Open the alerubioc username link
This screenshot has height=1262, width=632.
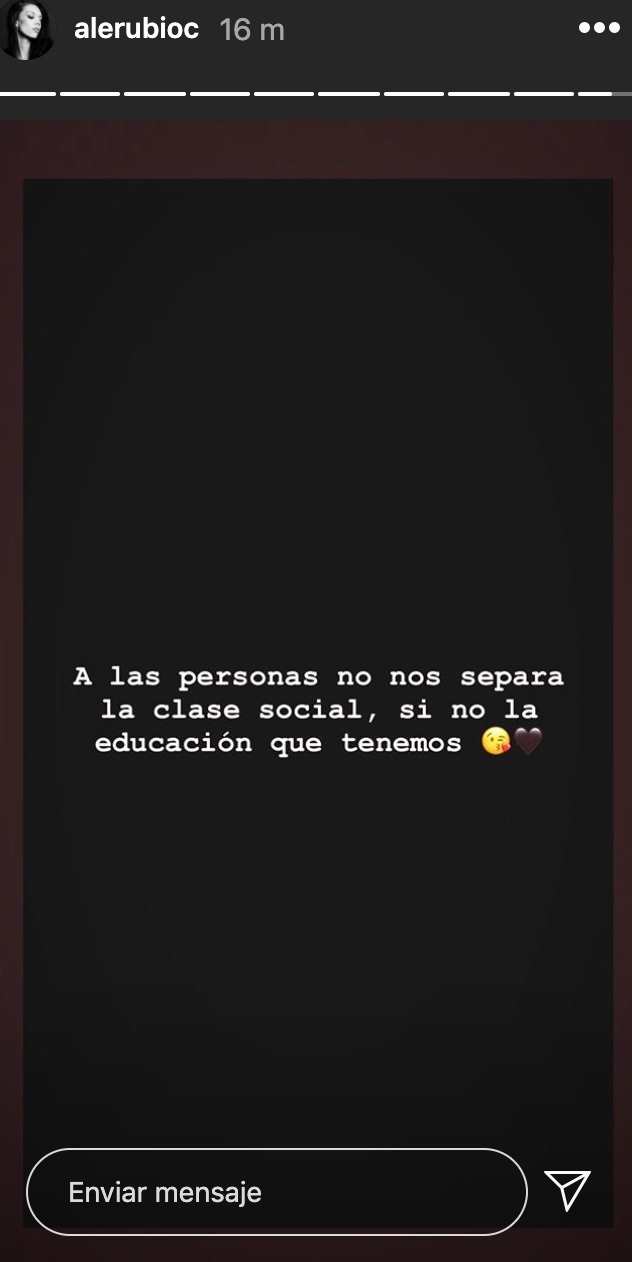[x=136, y=29]
